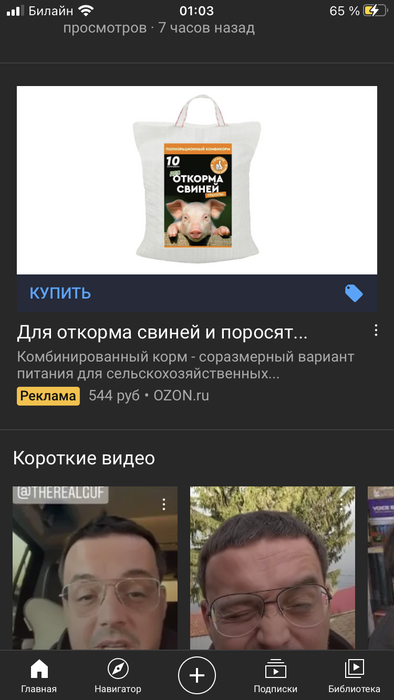Go to the Главная tab
Viewport: 394px width, 700px height.
(x=39, y=676)
